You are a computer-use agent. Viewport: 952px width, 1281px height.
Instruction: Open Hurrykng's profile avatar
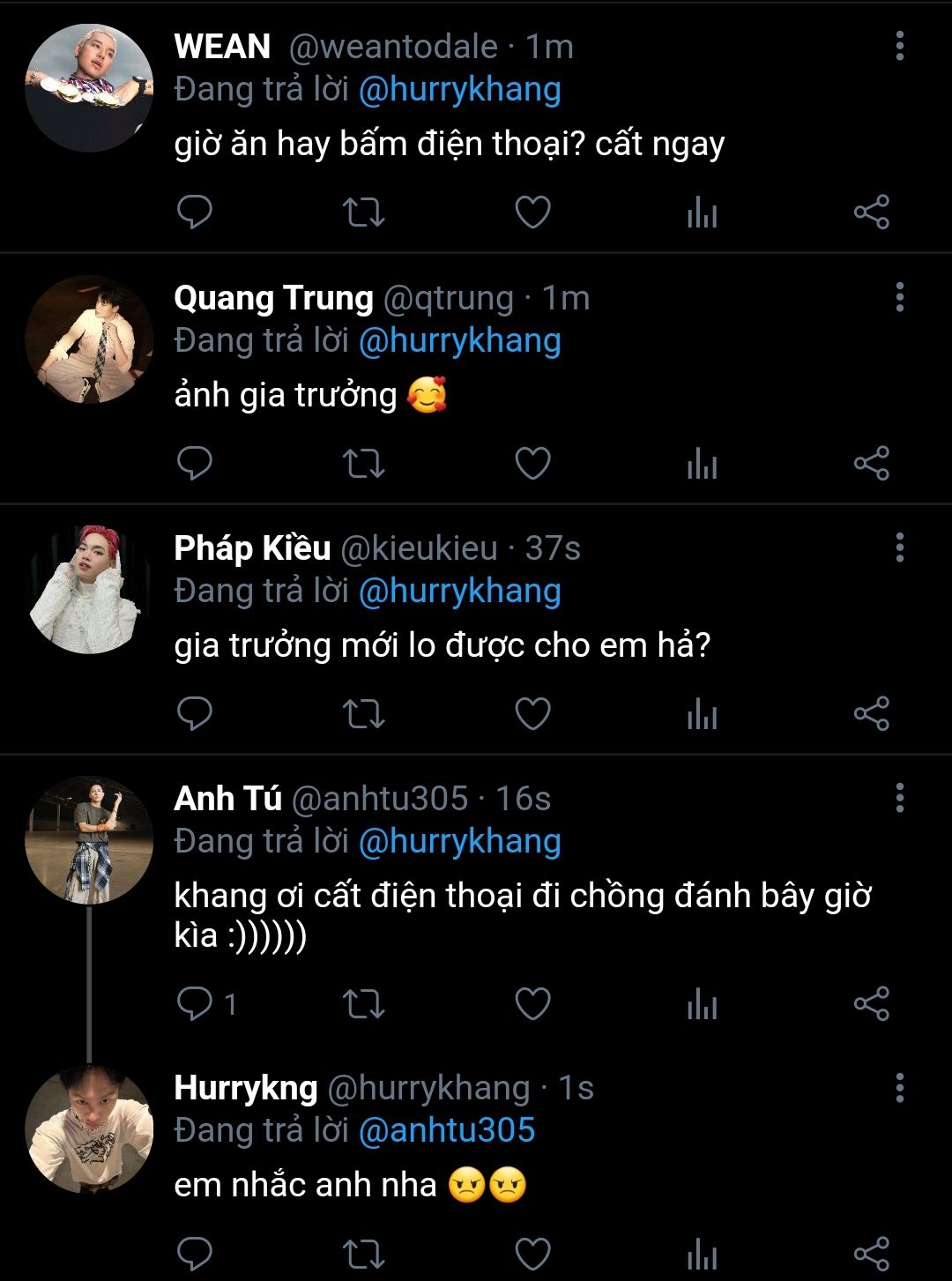(x=88, y=1129)
